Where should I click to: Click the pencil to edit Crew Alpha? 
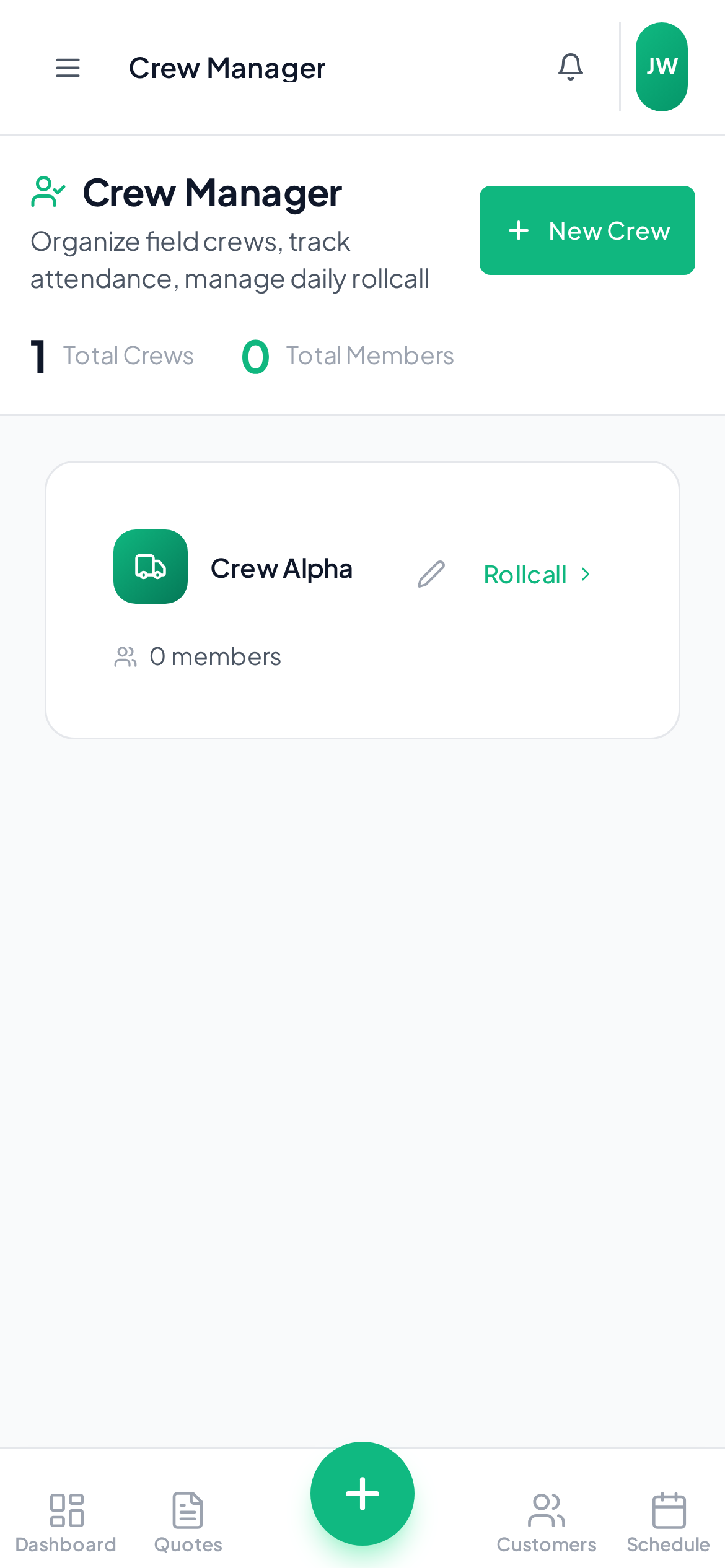click(431, 574)
